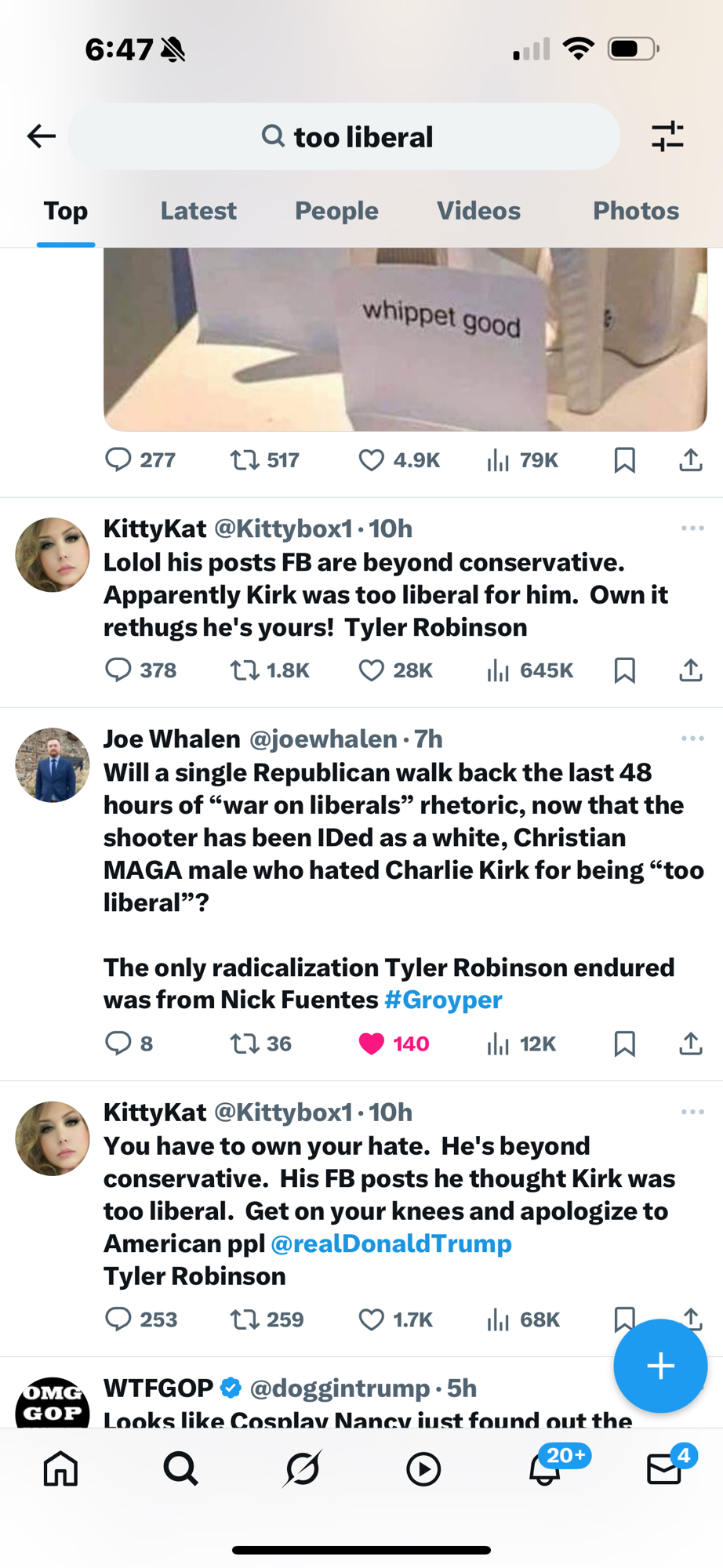Image resolution: width=723 pixels, height=1568 pixels.
Task: Bookmark Joe Whalen's post
Action: coord(624,1044)
